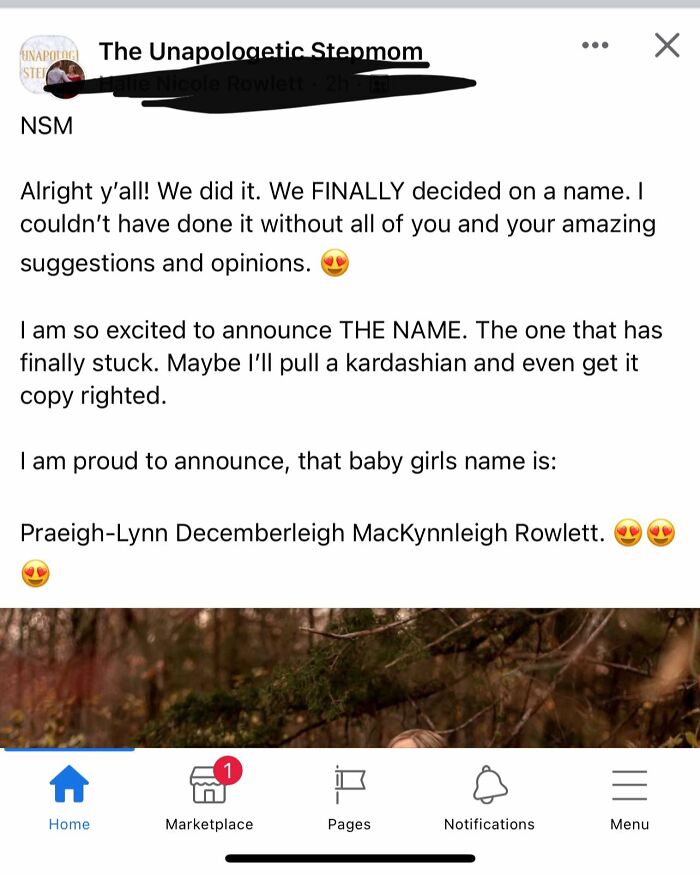This screenshot has width=700, height=875.
Task: Tap the group's profile picture
Action: coord(50,68)
